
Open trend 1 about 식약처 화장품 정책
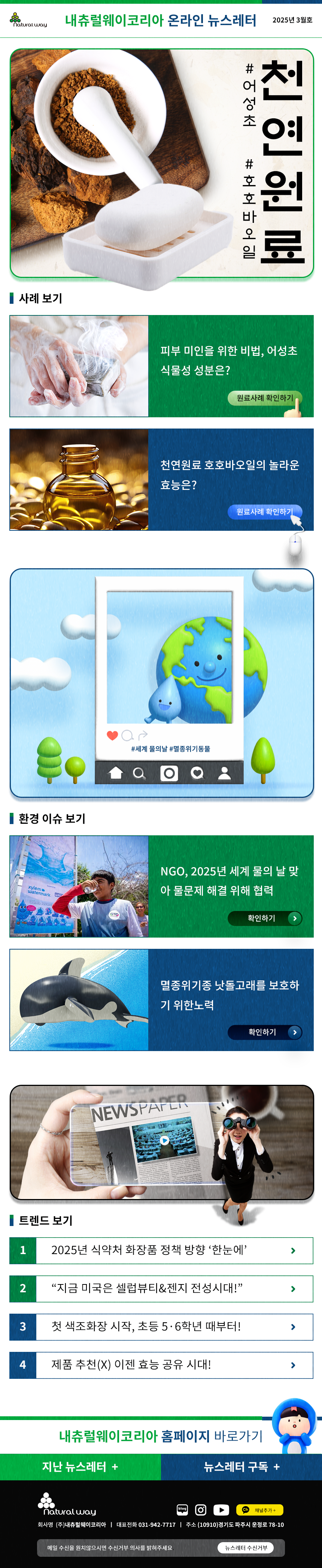[161, 1250]
